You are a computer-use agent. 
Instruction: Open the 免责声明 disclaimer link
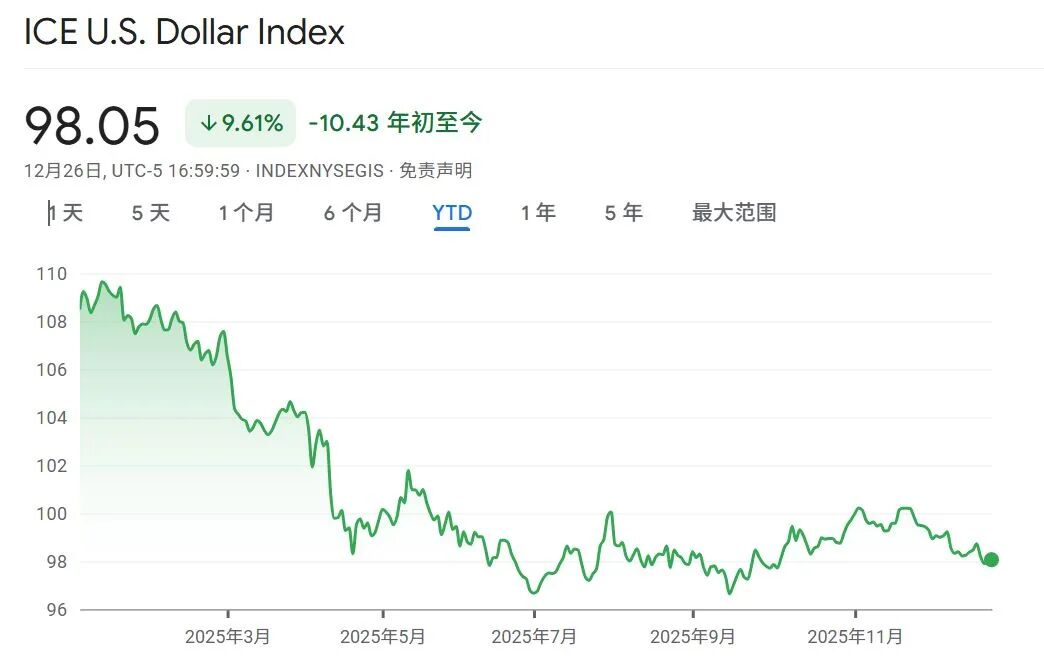click(x=435, y=171)
